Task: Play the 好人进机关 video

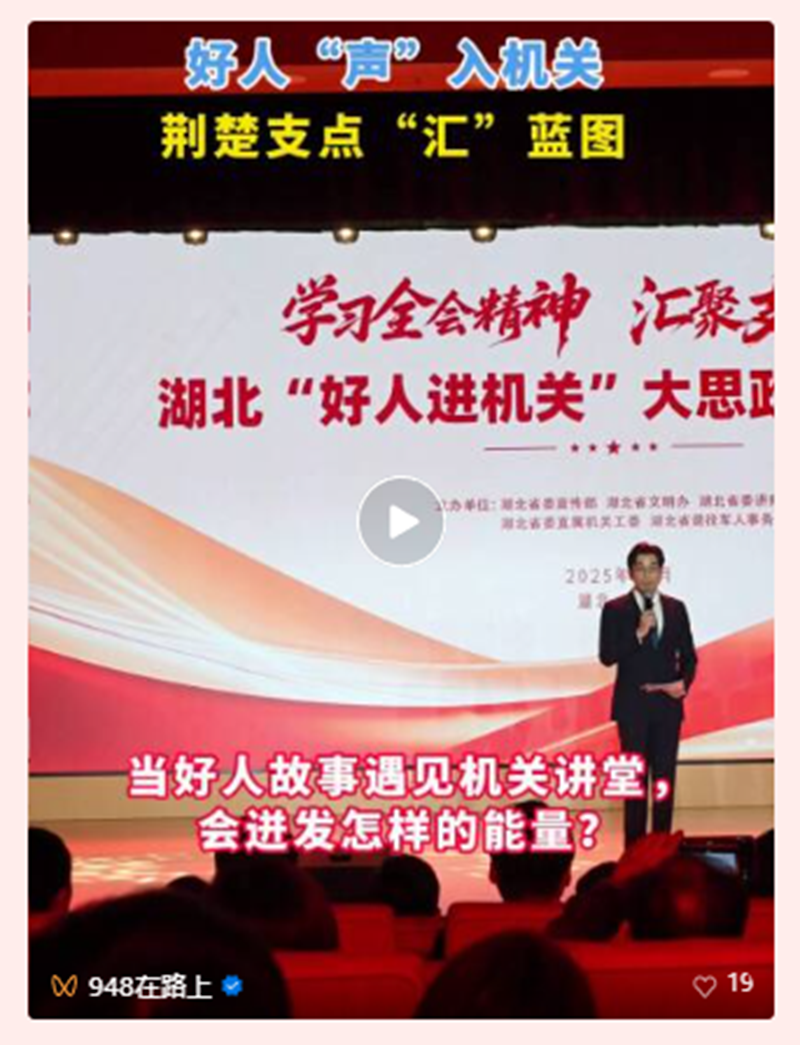Action: click(401, 521)
